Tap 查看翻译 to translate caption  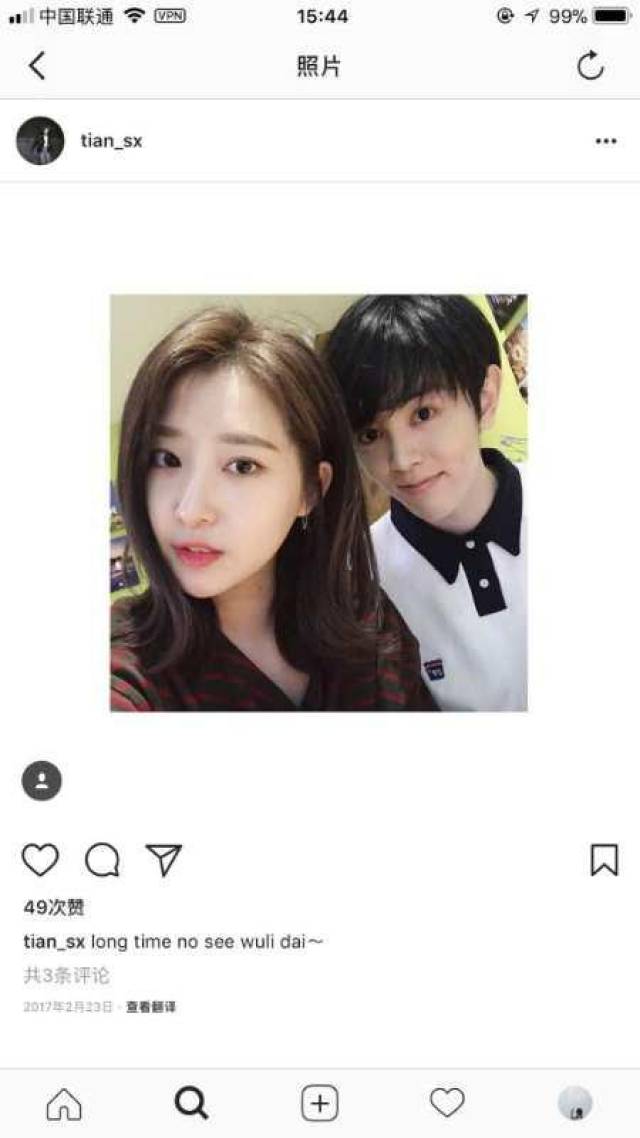(151, 1007)
